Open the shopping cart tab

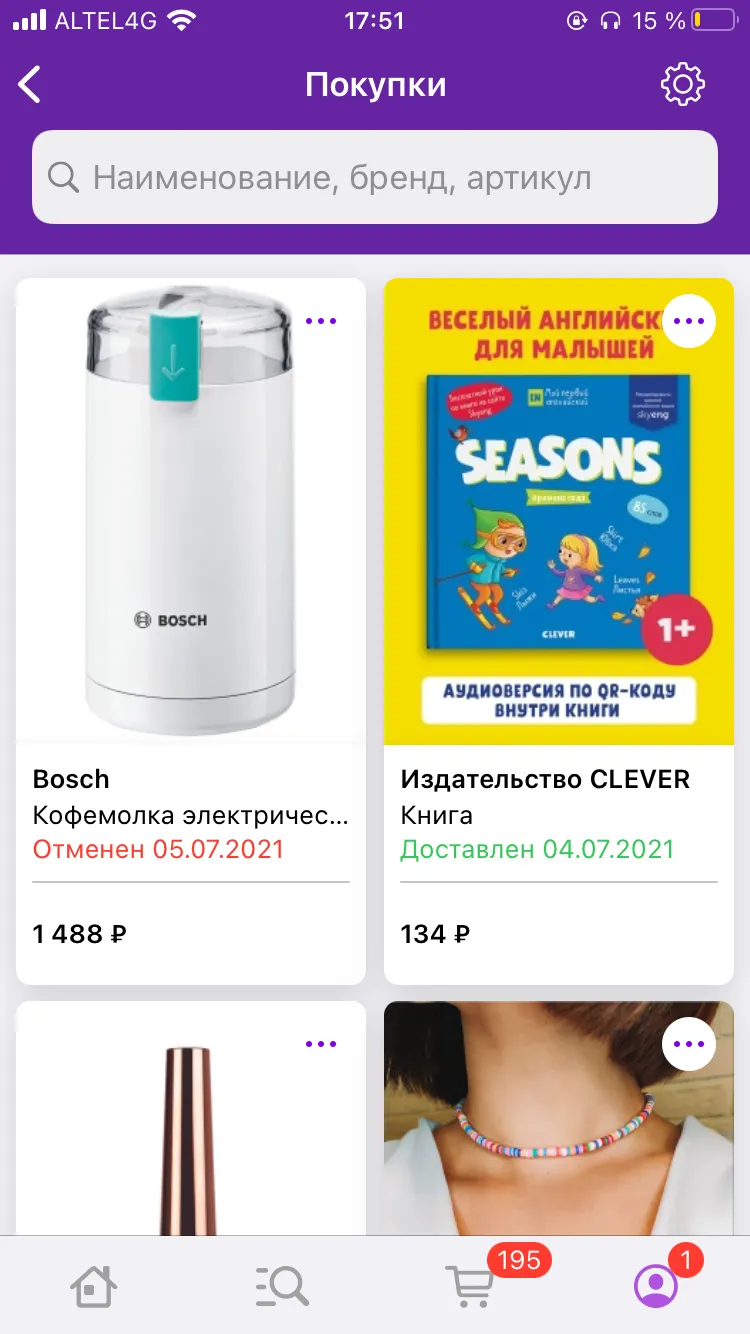tap(469, 1285)
